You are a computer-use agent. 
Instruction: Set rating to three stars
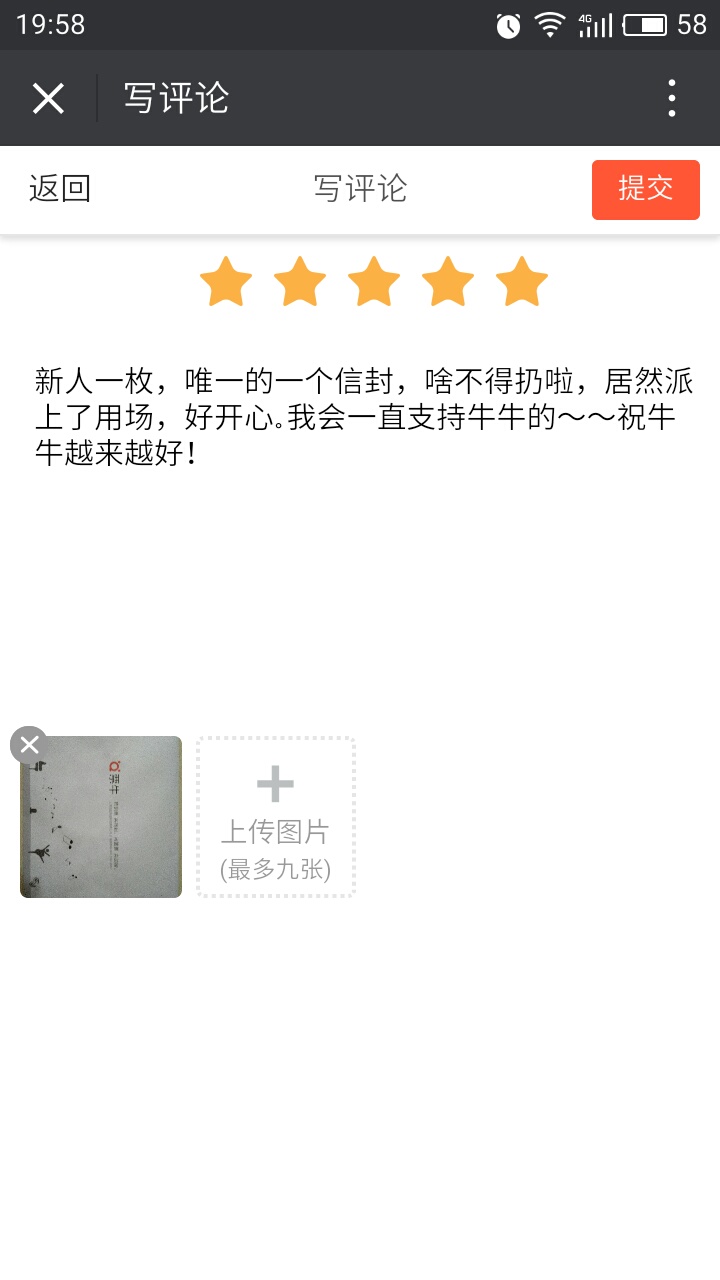pos(374,282)
